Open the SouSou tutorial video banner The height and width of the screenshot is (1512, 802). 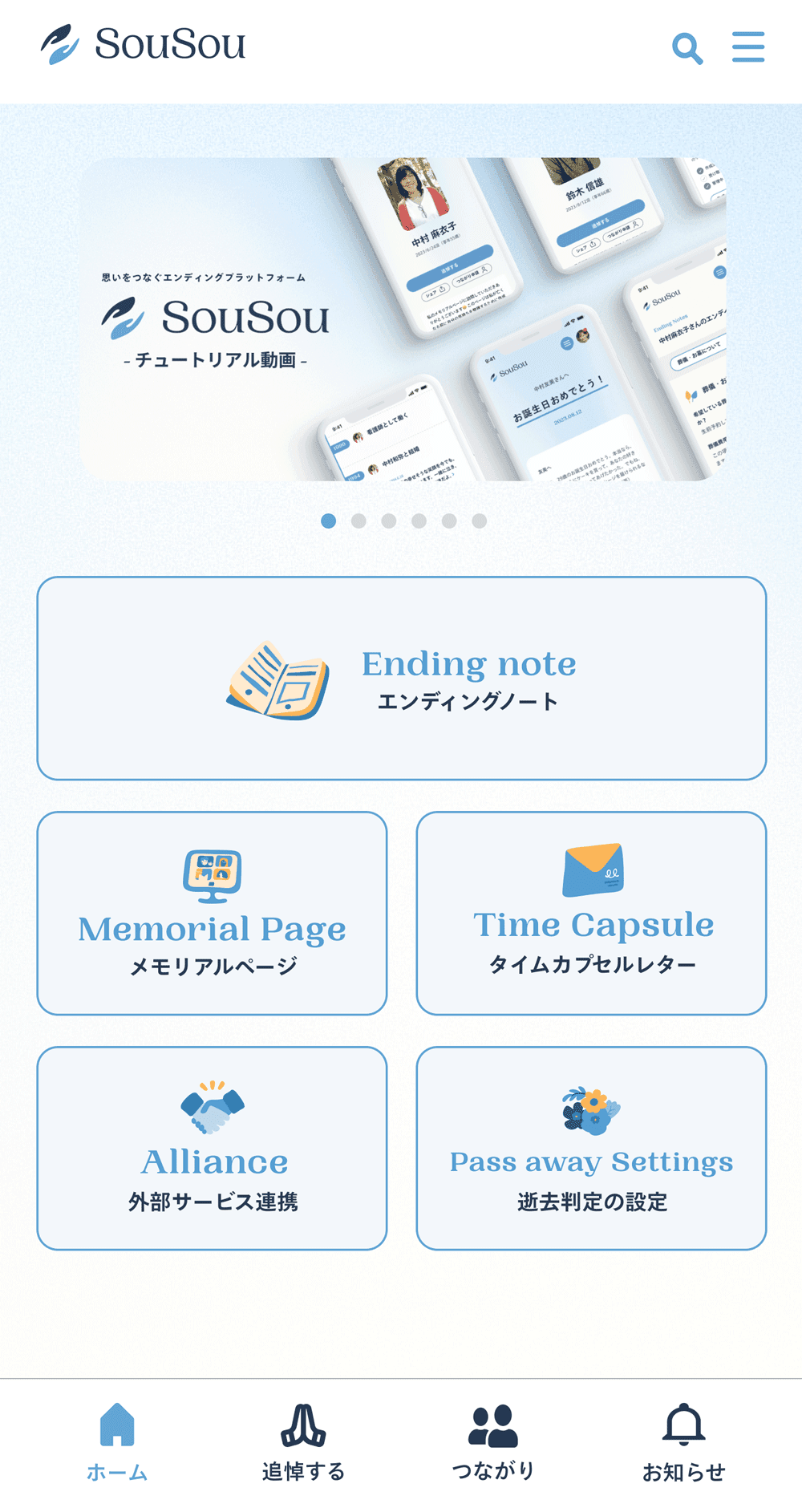403,319
